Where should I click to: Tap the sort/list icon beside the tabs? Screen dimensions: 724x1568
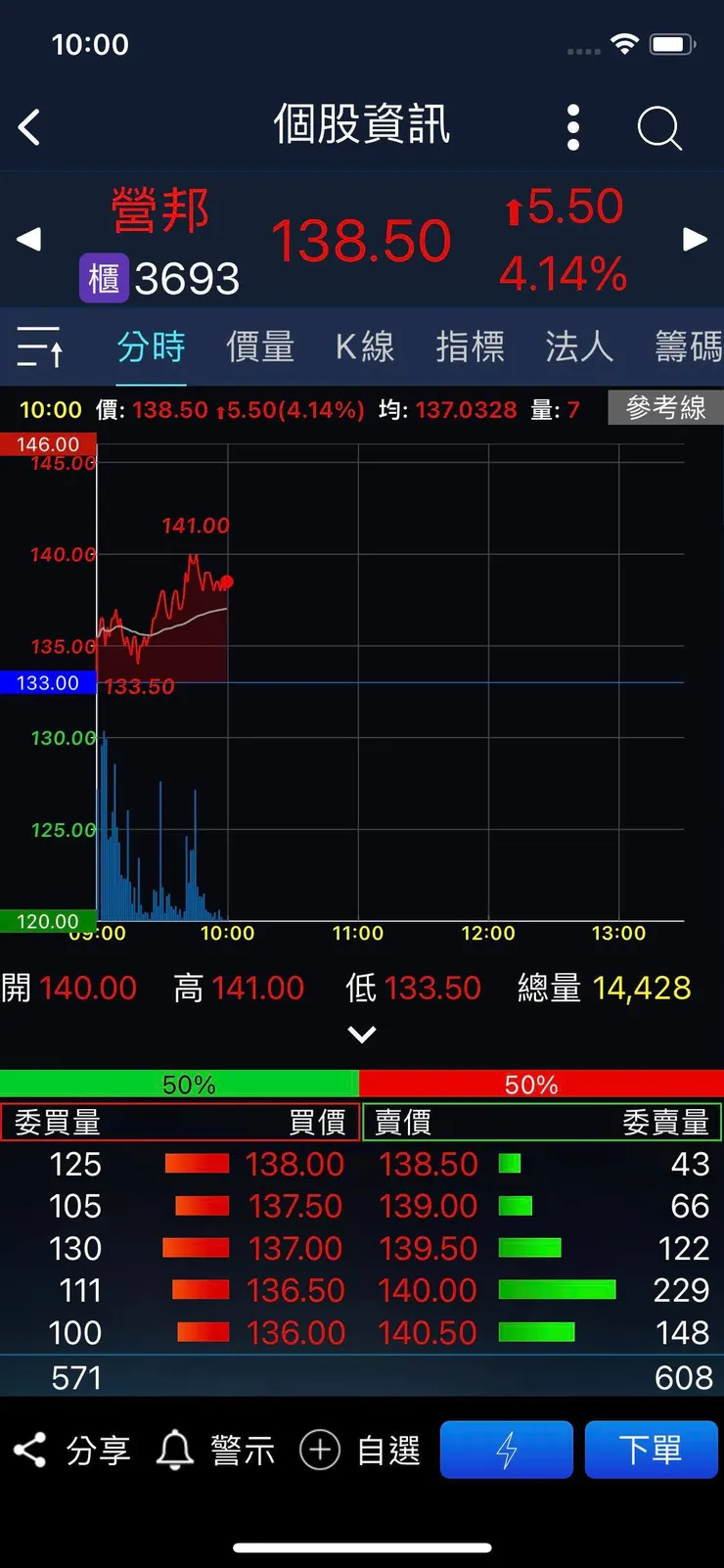(x=39, y=347)
